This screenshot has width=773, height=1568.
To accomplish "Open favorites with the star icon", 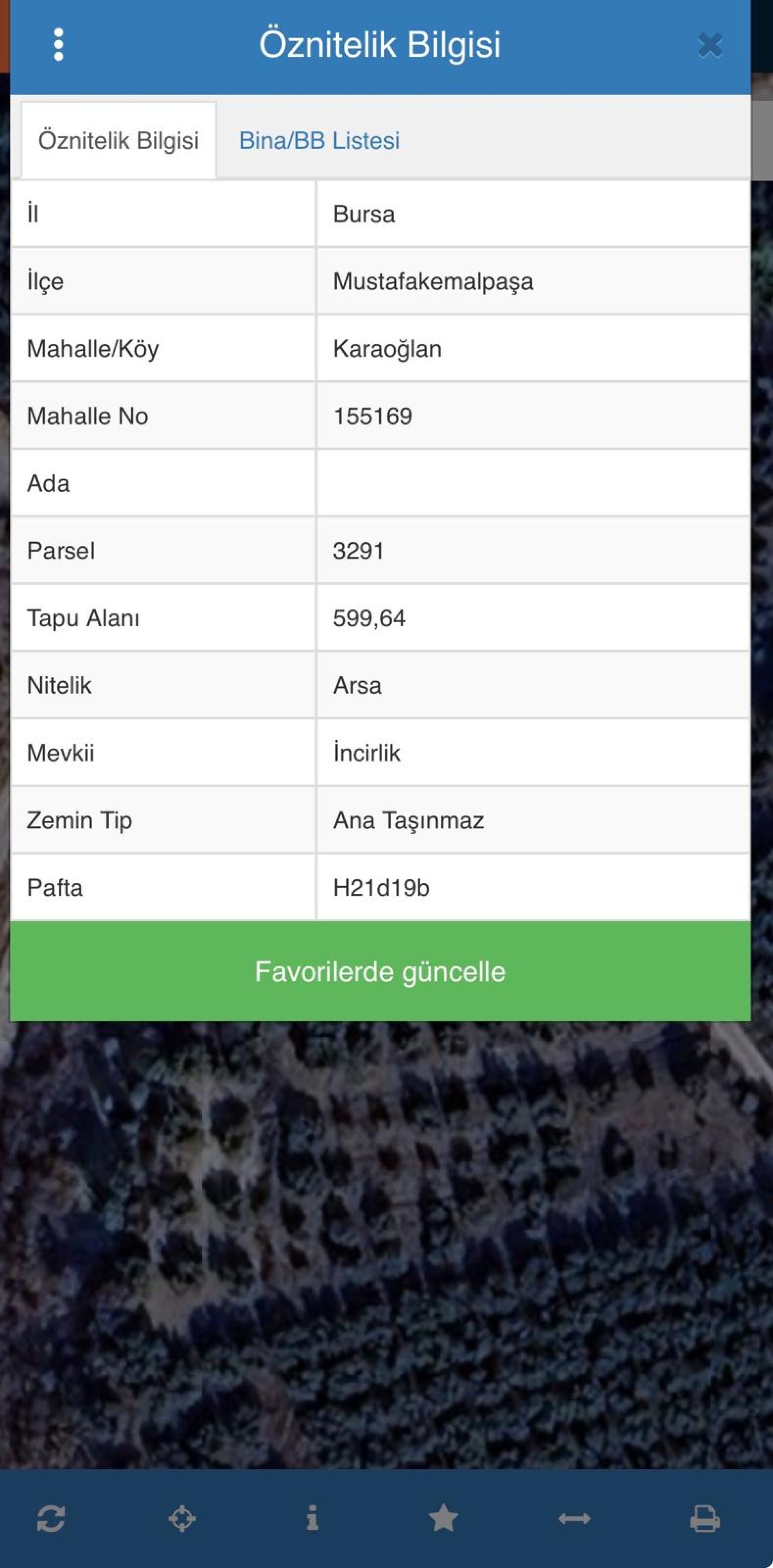I will coord(443,1519).
